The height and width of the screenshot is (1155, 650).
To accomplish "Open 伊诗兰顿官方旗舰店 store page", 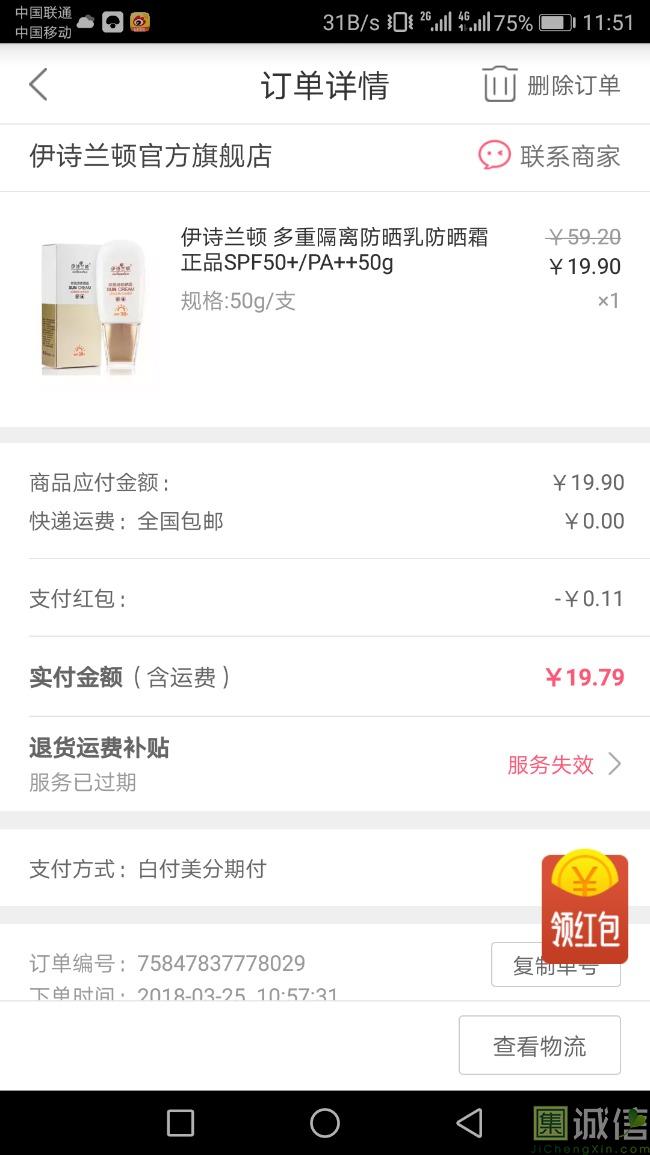I will pos(151,156).
